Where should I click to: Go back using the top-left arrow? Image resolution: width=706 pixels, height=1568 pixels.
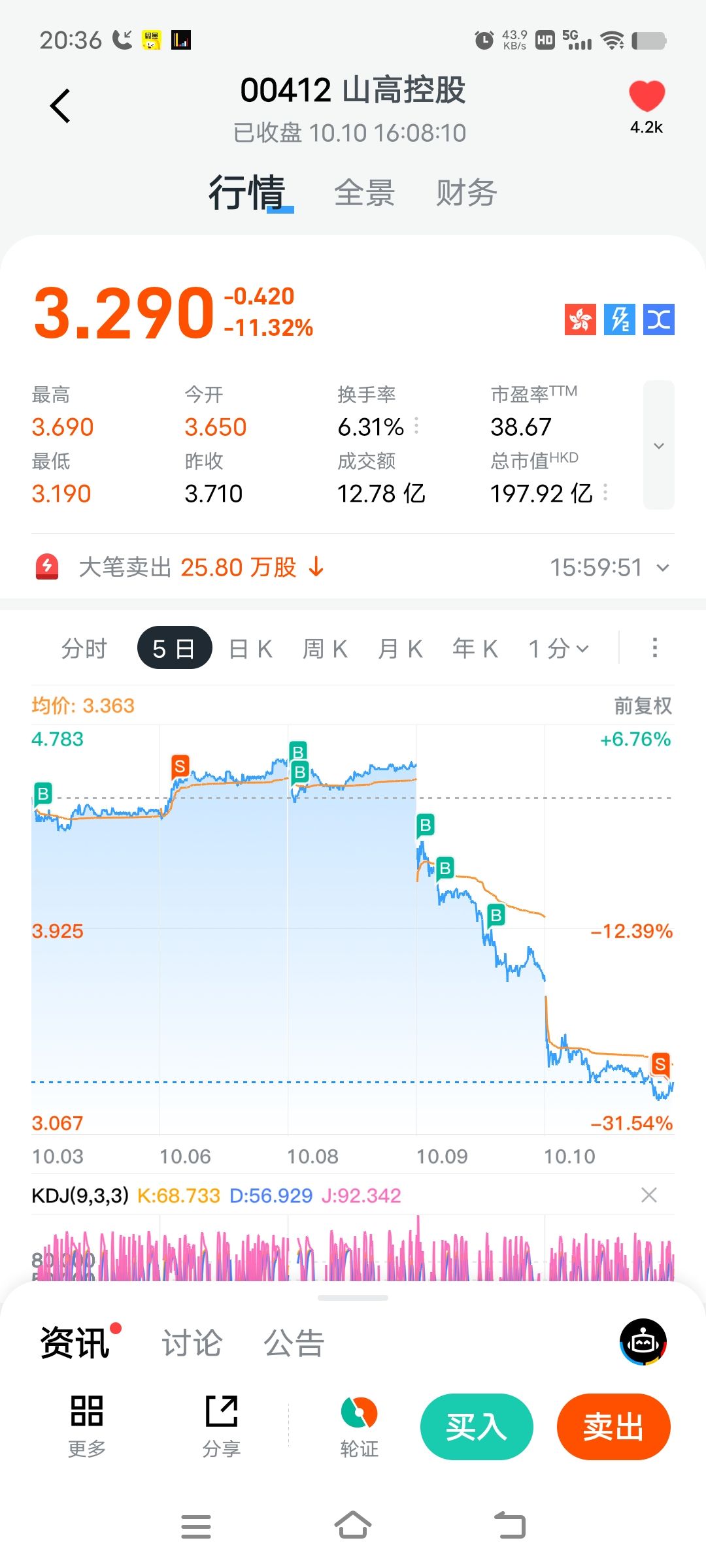tap(60, 106)
